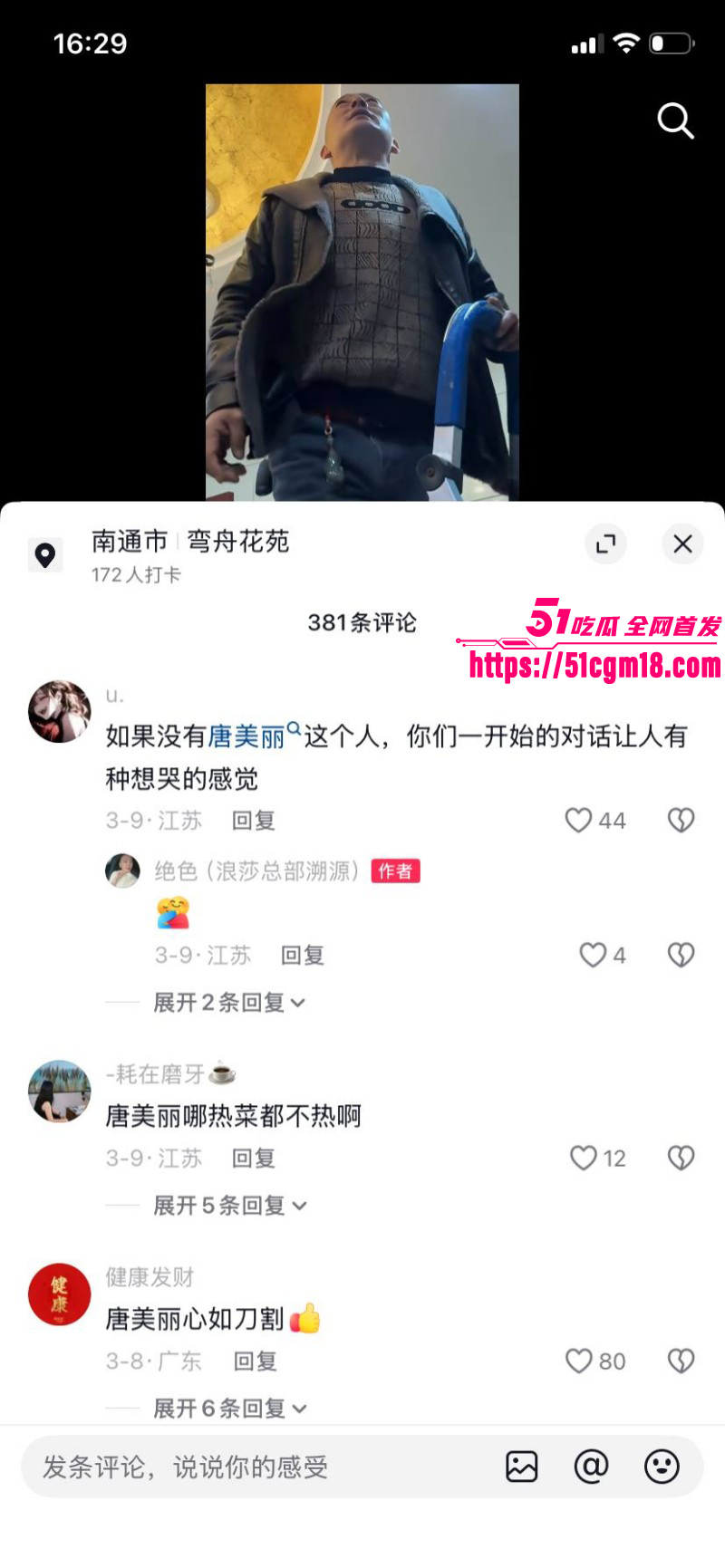
Task: Tap the comment input field 发条评论
Action: tap(227, 1467)
